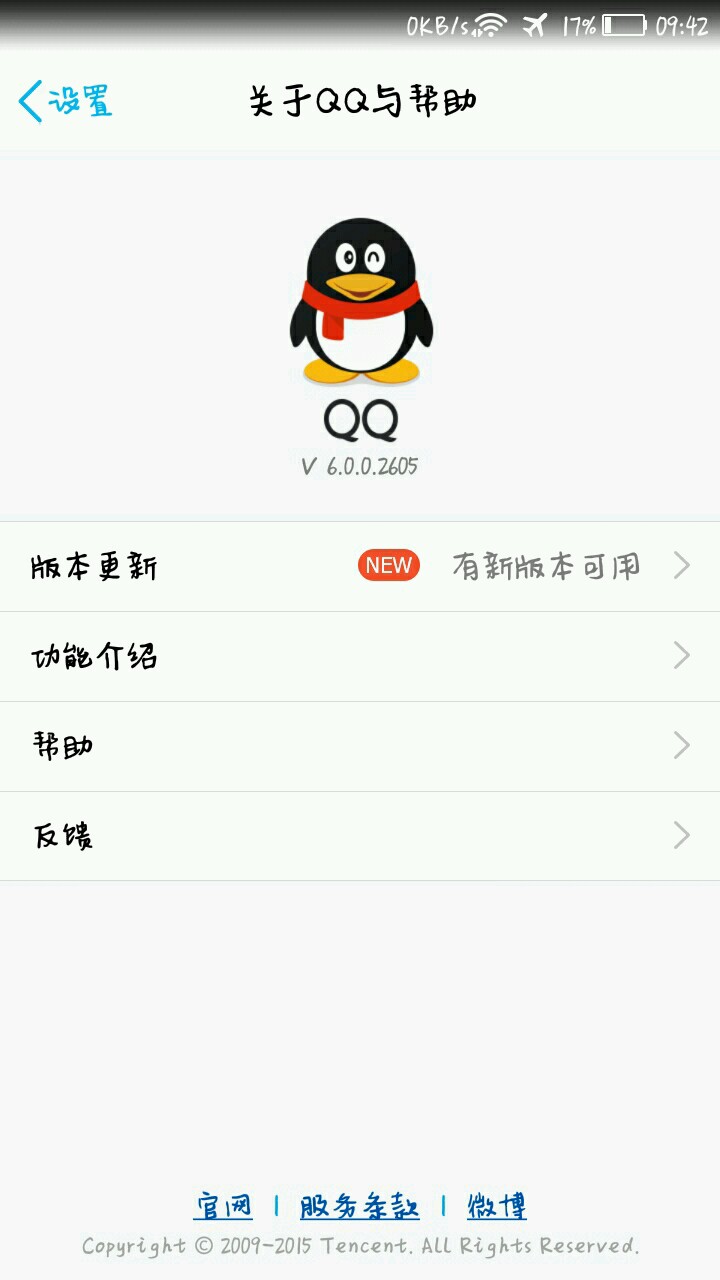Open 版本更新 to check the new version
720x1280 pixels.
360,567
